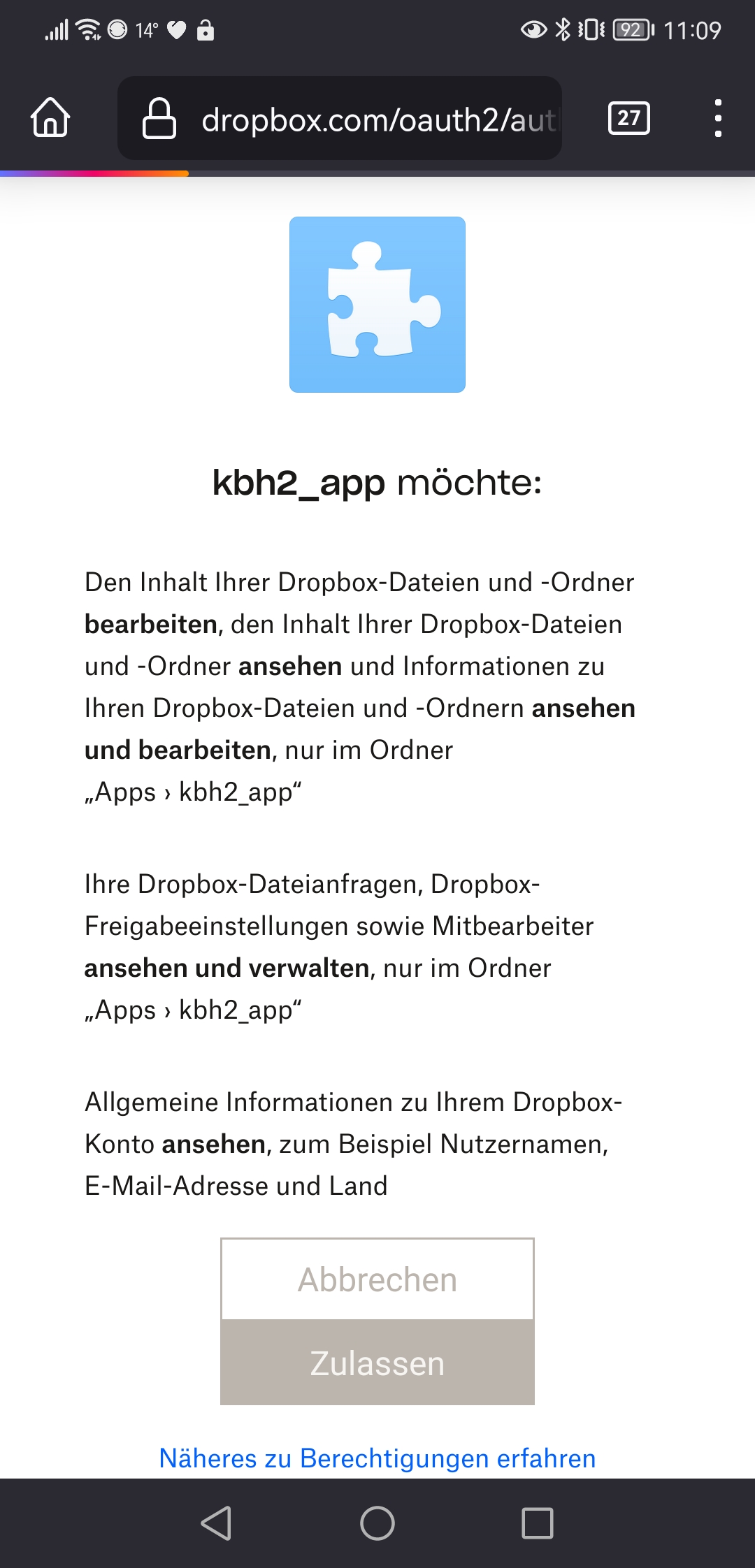Open the browser overflow menu
Screen dimensions: 755x1568
717,117
